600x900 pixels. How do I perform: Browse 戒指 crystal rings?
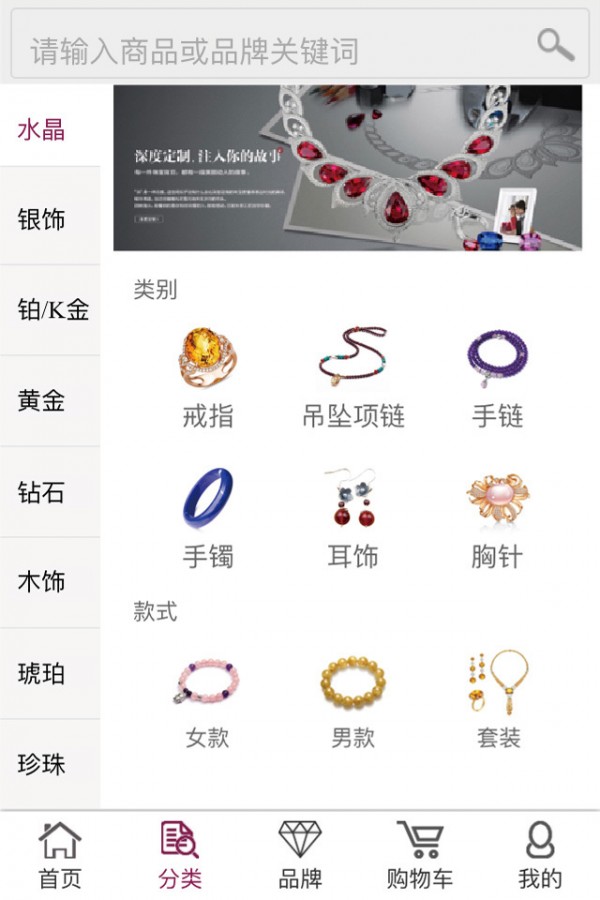tap(208, 377)
